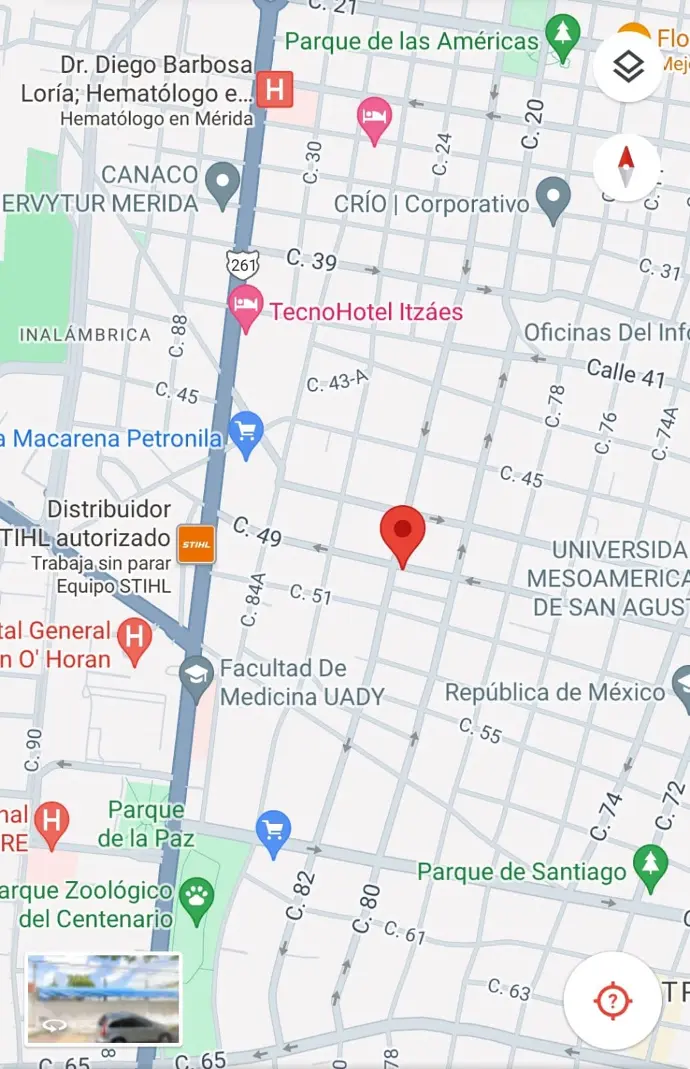This screenshot has height=1069, width=690.
Task: Open La Macarena Petronila shop marker
Action: pyautogui.click(x=246, y=433)
